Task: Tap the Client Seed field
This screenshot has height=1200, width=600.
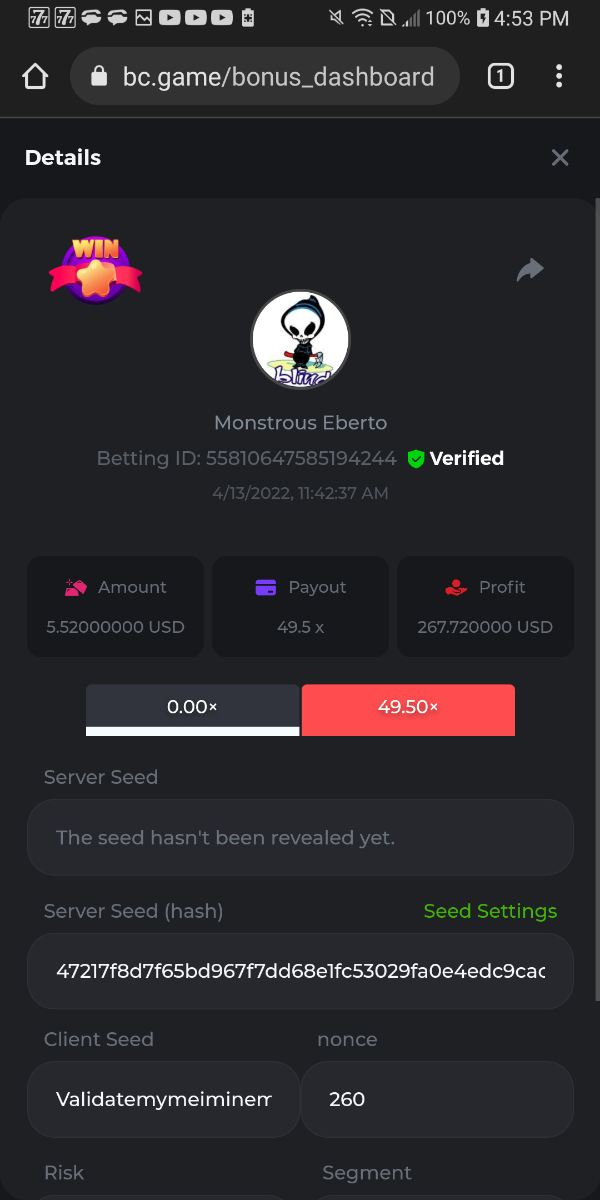Action: click(x=163, y=1099)
